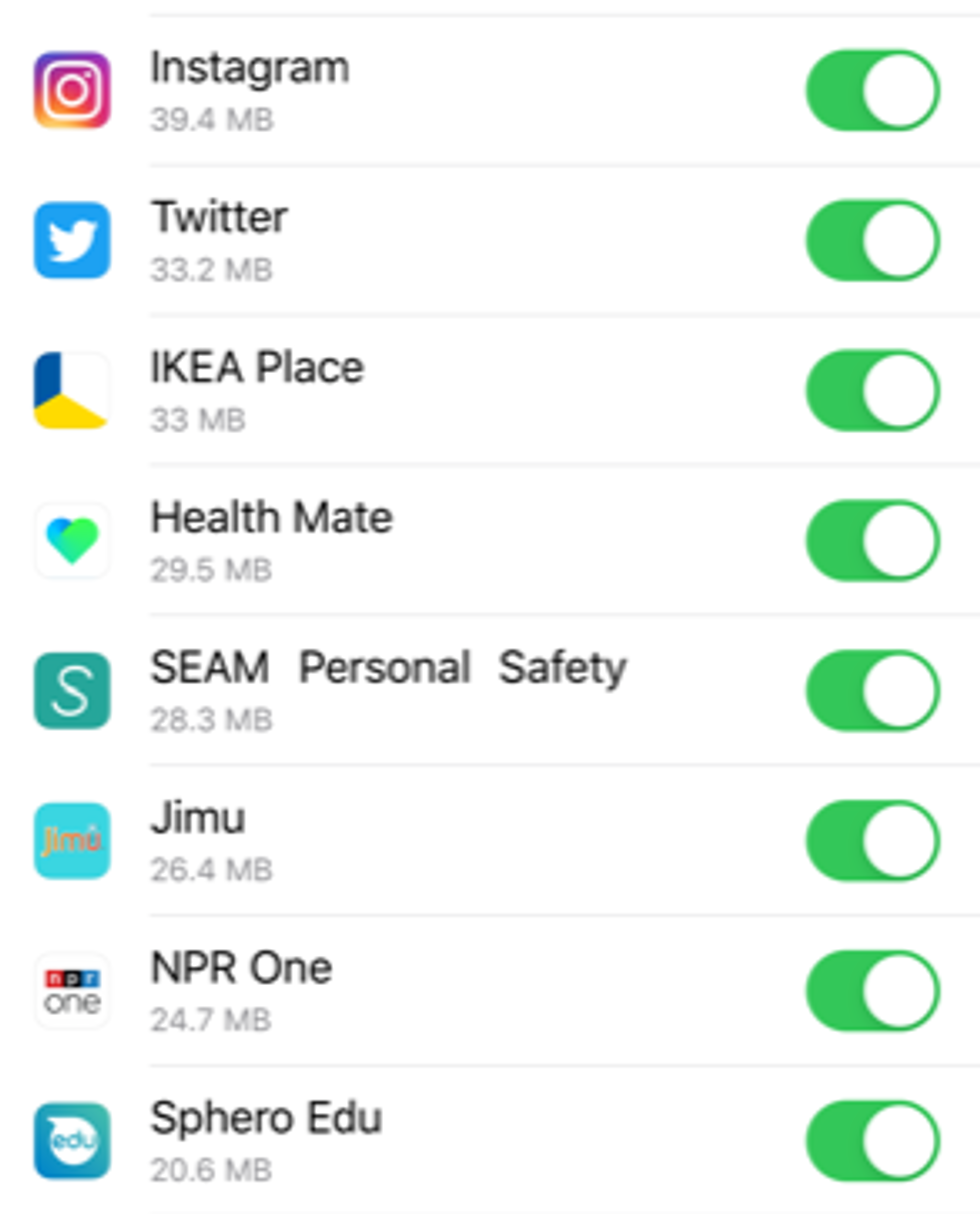The height and width of the screenshot is (1214, 980).
Task: Switch off SEAM Personal Safety
Action: coord(871,691)
